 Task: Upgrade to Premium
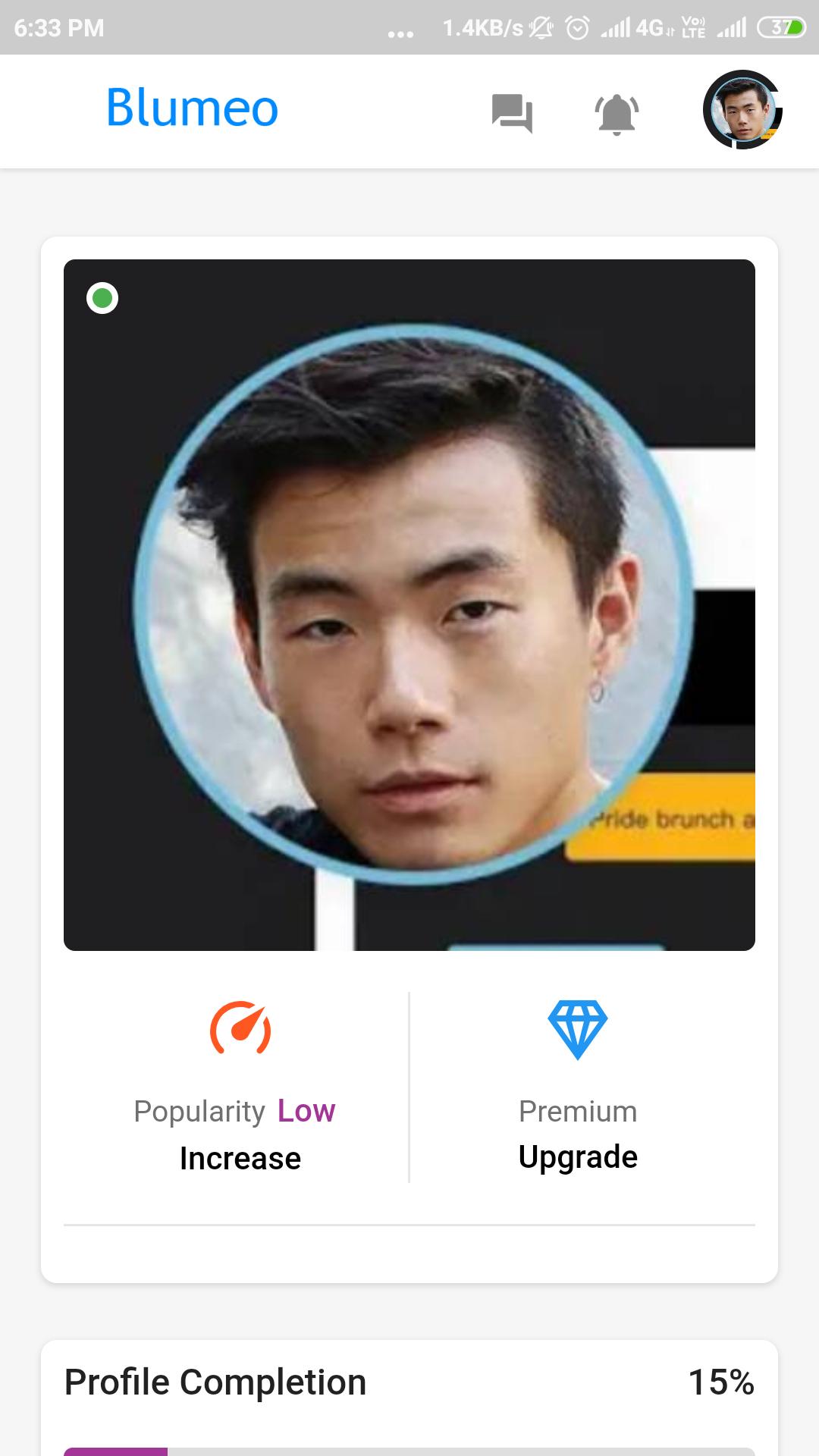pyautogui.click(x=578, y=1156)
